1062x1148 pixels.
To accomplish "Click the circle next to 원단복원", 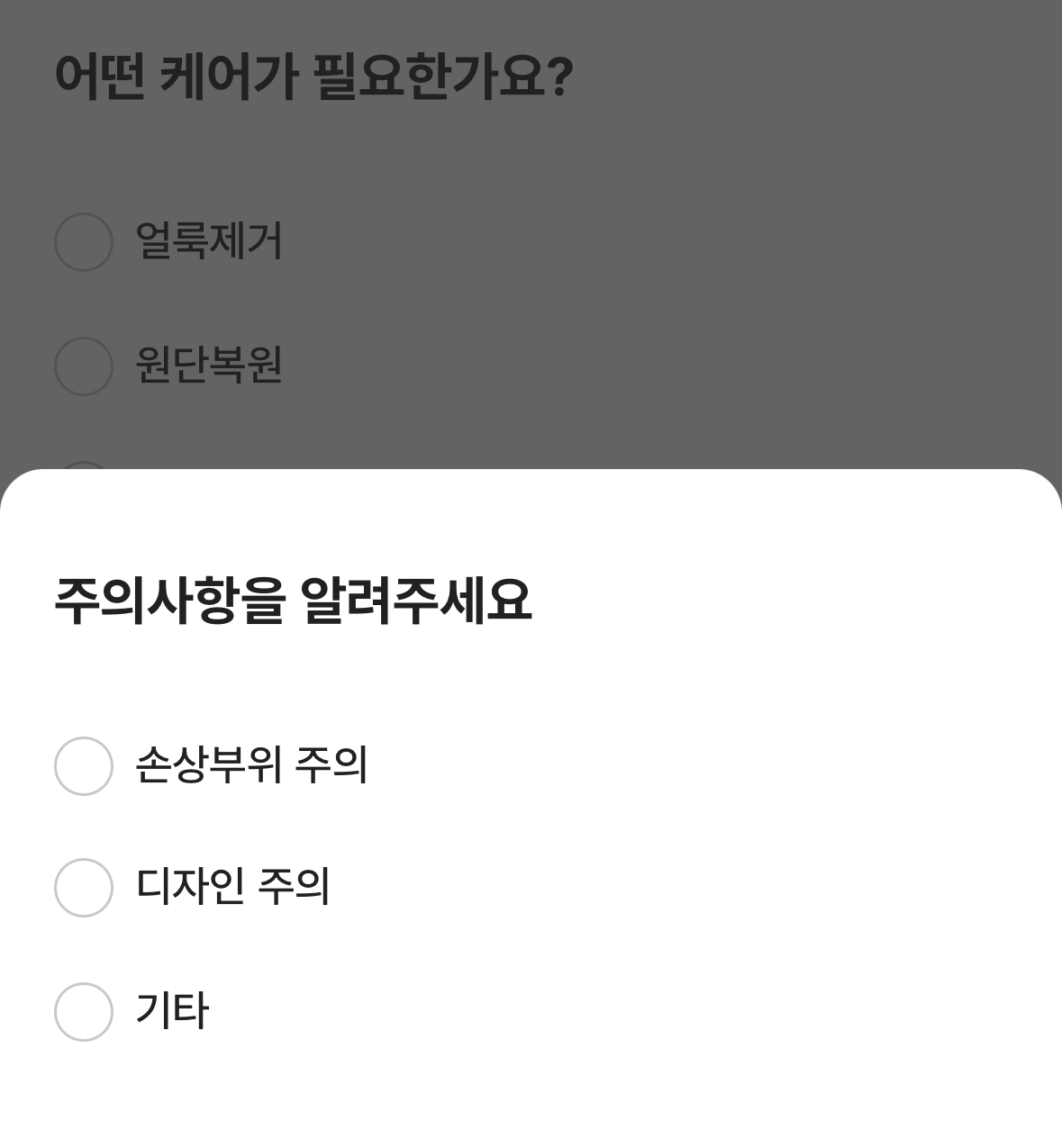I will (x=83, y=365).
